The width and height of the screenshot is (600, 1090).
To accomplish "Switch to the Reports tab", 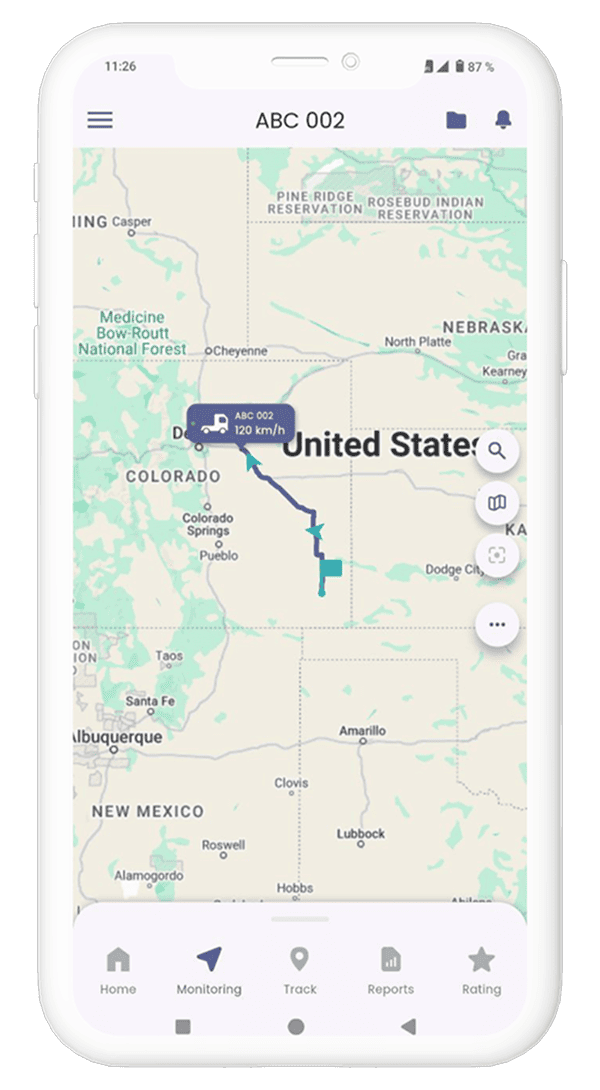I will coord(390,971).
